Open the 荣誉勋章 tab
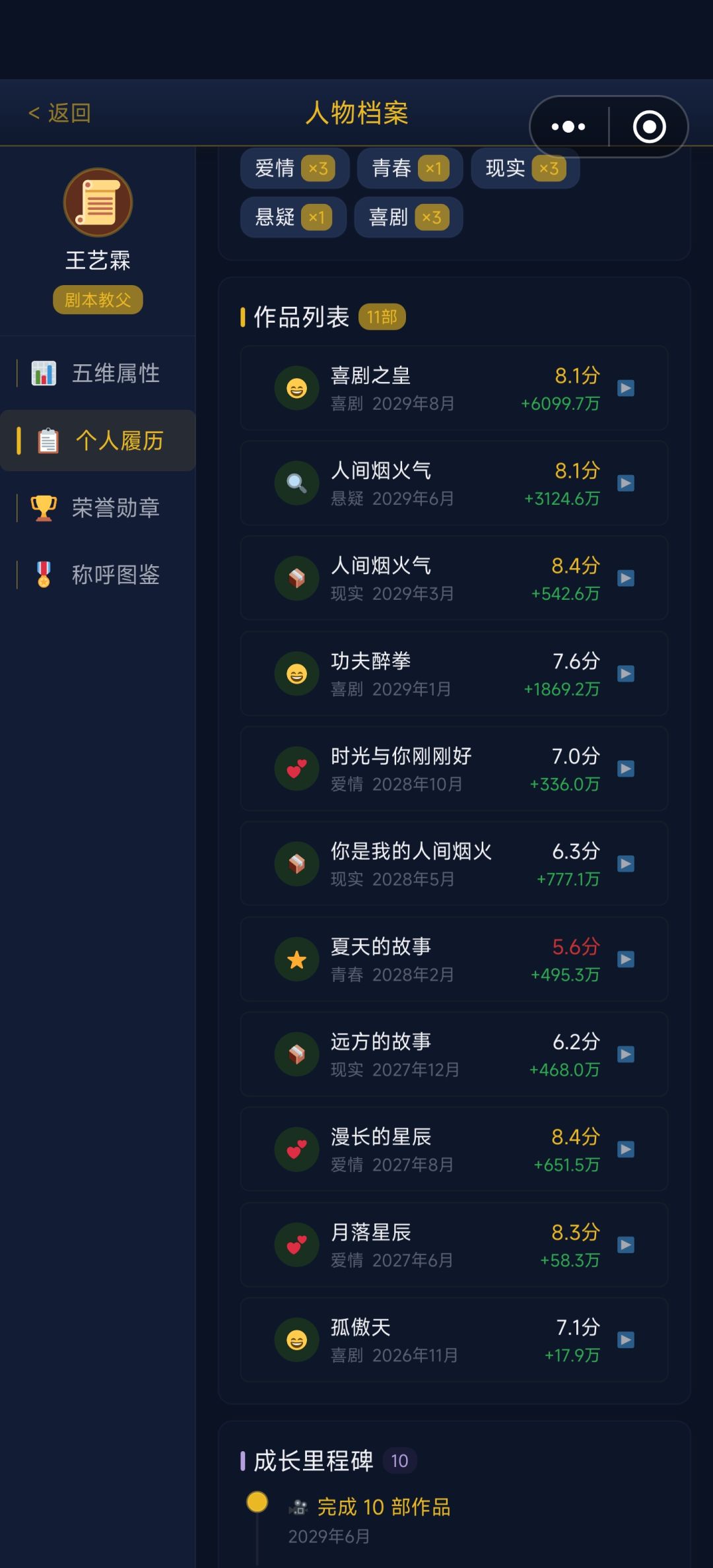This screenshot has height=1568, width=713. (x=98, y=508)
